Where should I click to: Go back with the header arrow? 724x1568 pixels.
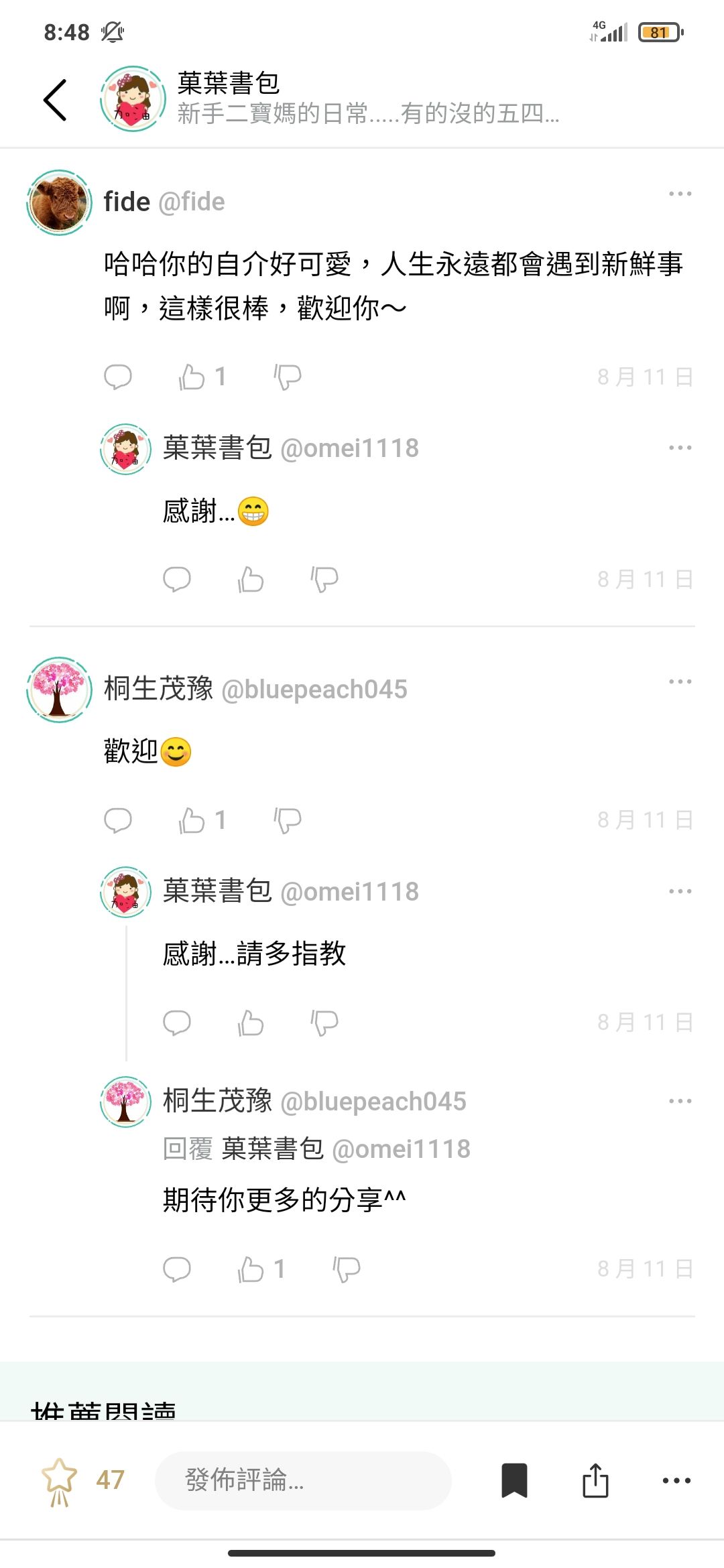[x=55, y=101]
